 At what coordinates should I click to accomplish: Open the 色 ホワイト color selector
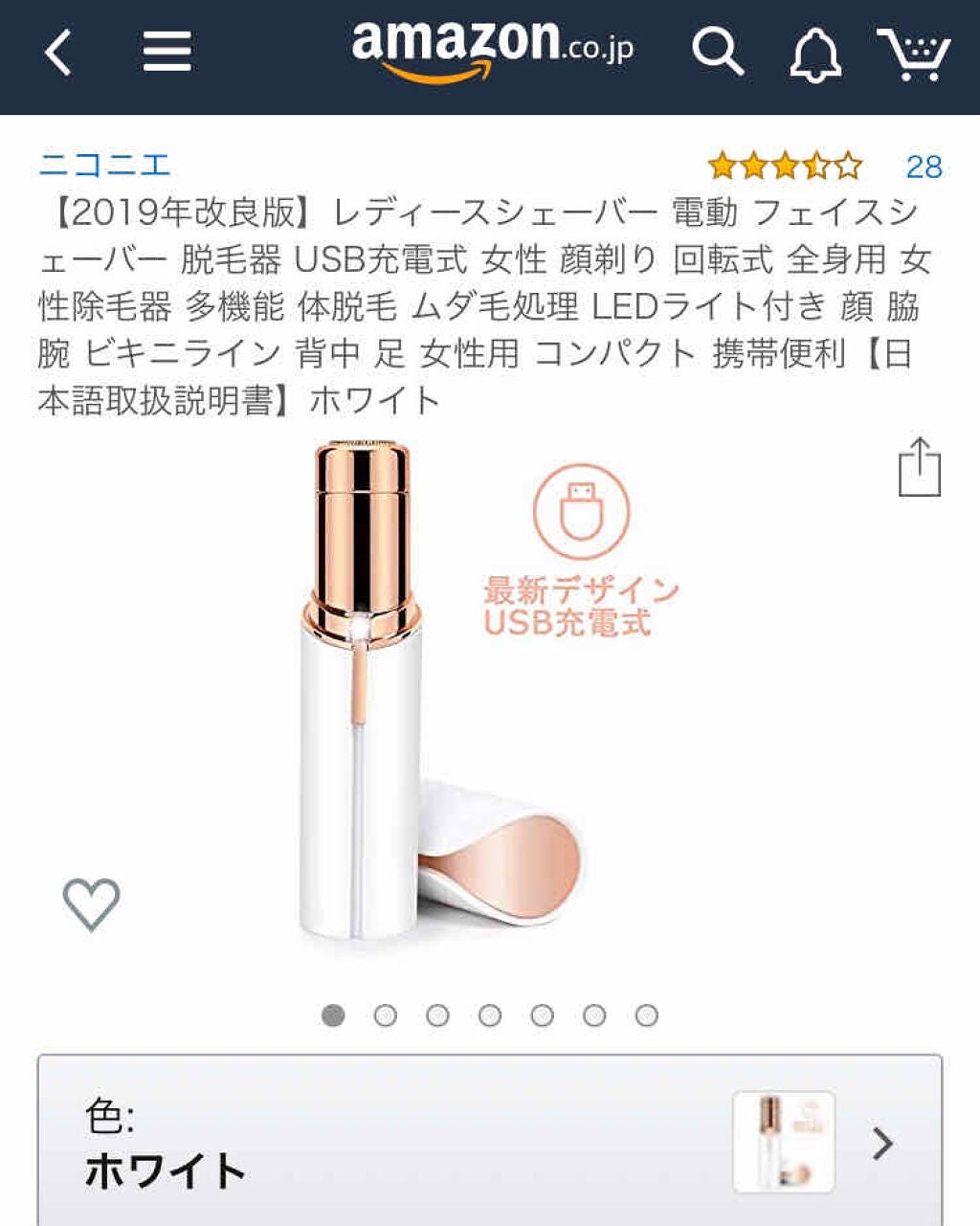click(490, 1143)
